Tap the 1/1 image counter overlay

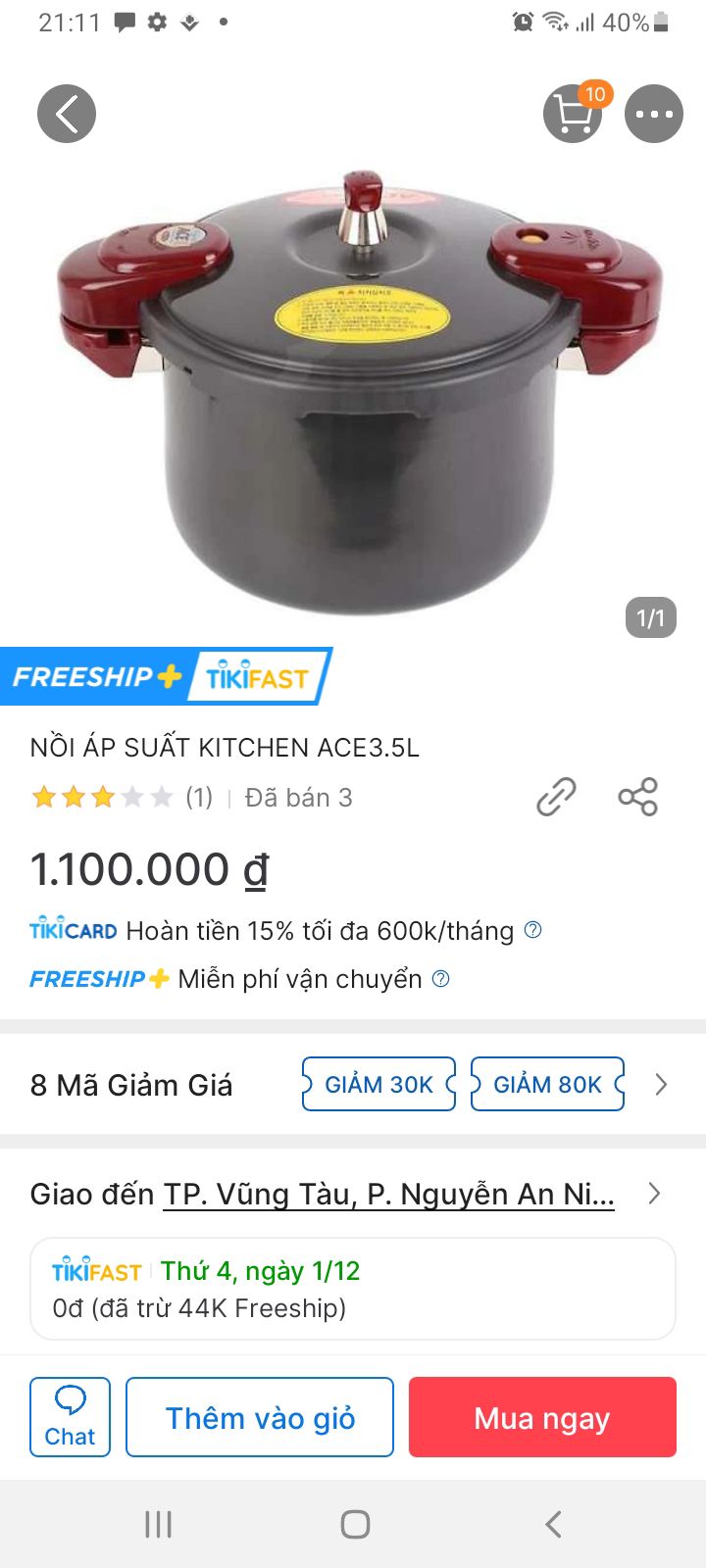click(x=650, y=618)
